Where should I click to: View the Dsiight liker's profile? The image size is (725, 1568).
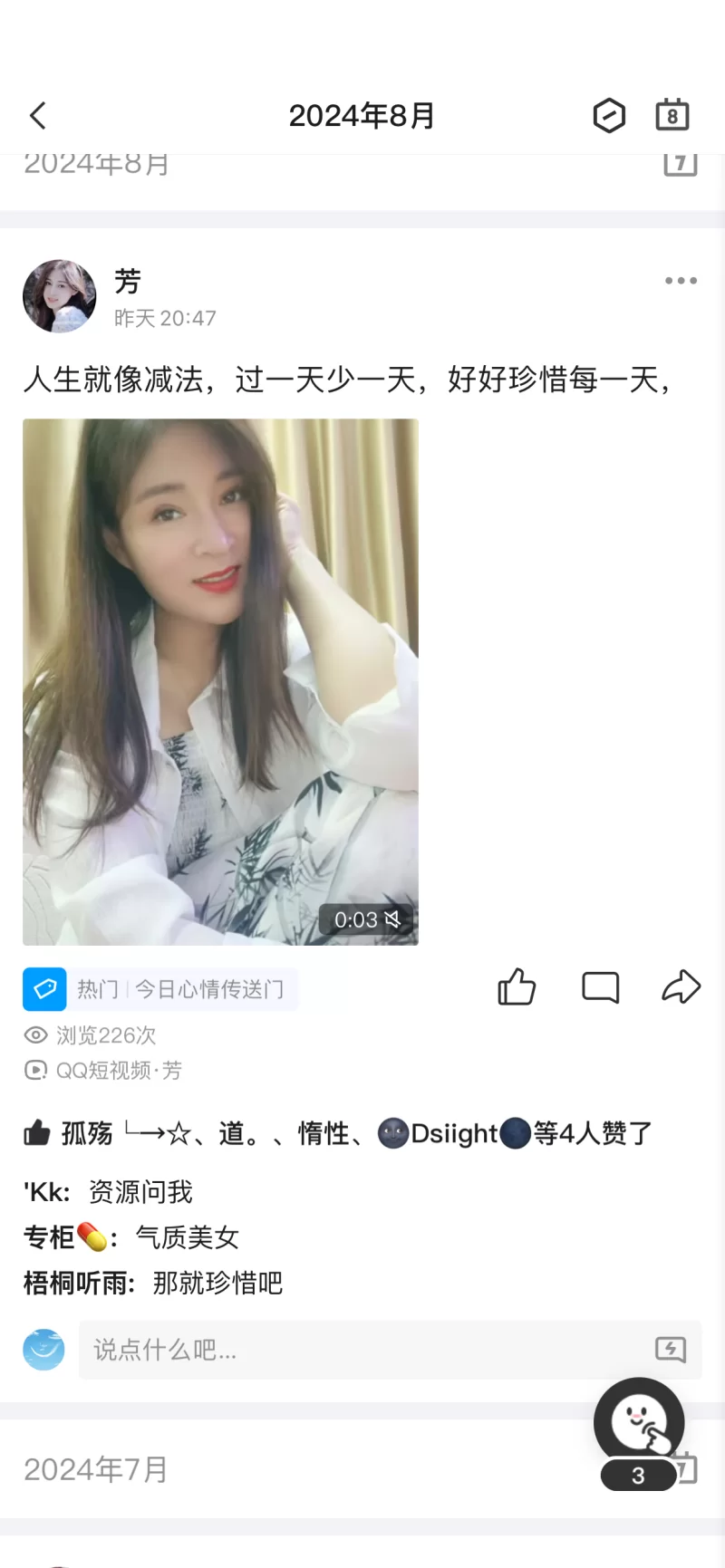(x=454, y=1134)
